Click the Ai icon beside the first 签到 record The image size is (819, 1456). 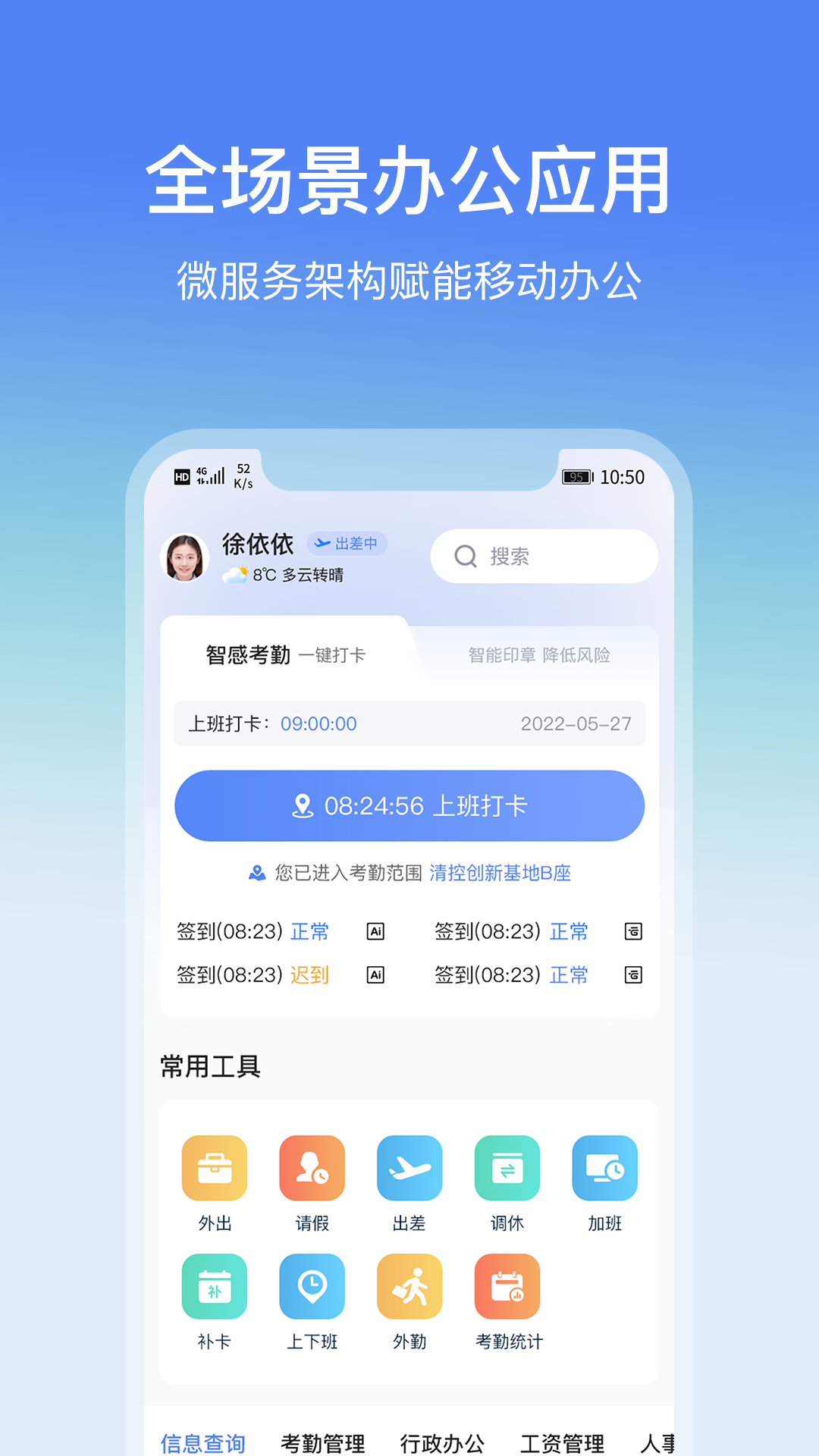[377, 931]
